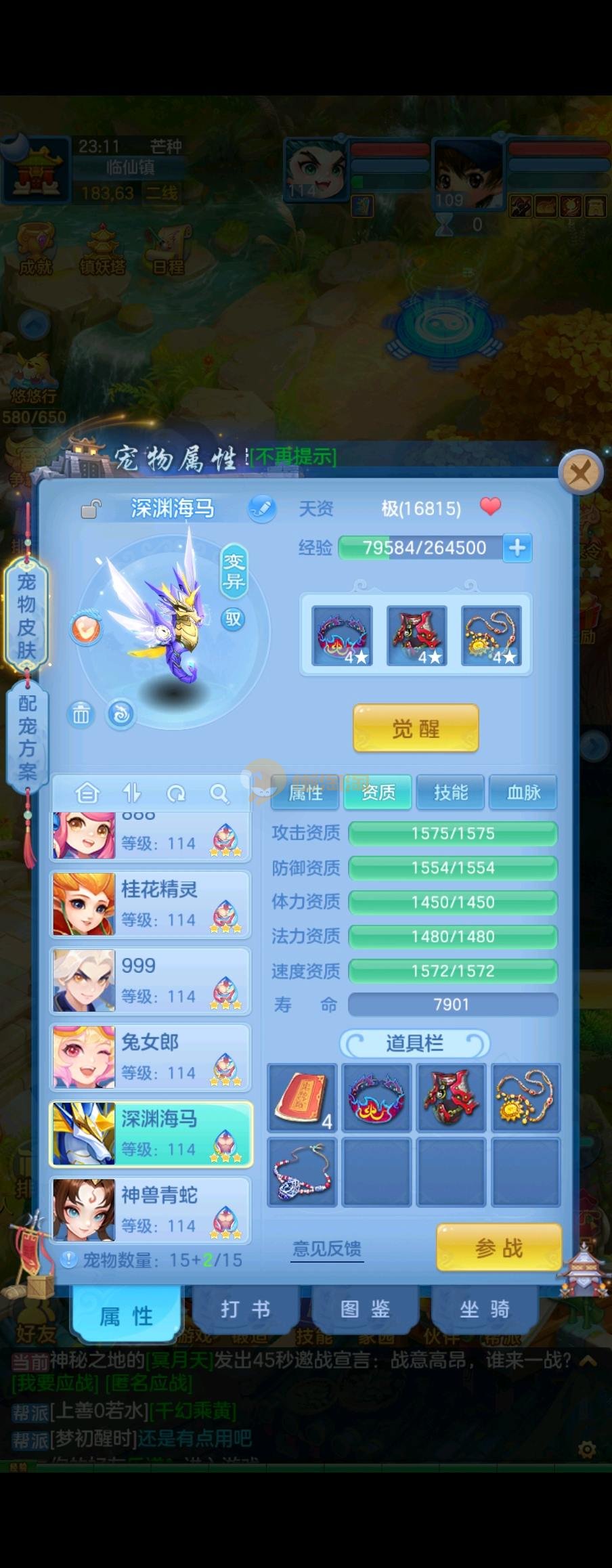Screen dimensions: 612x1568
Task: Choose 兔女郎 from the pet list
Action: click(150, 1057)
